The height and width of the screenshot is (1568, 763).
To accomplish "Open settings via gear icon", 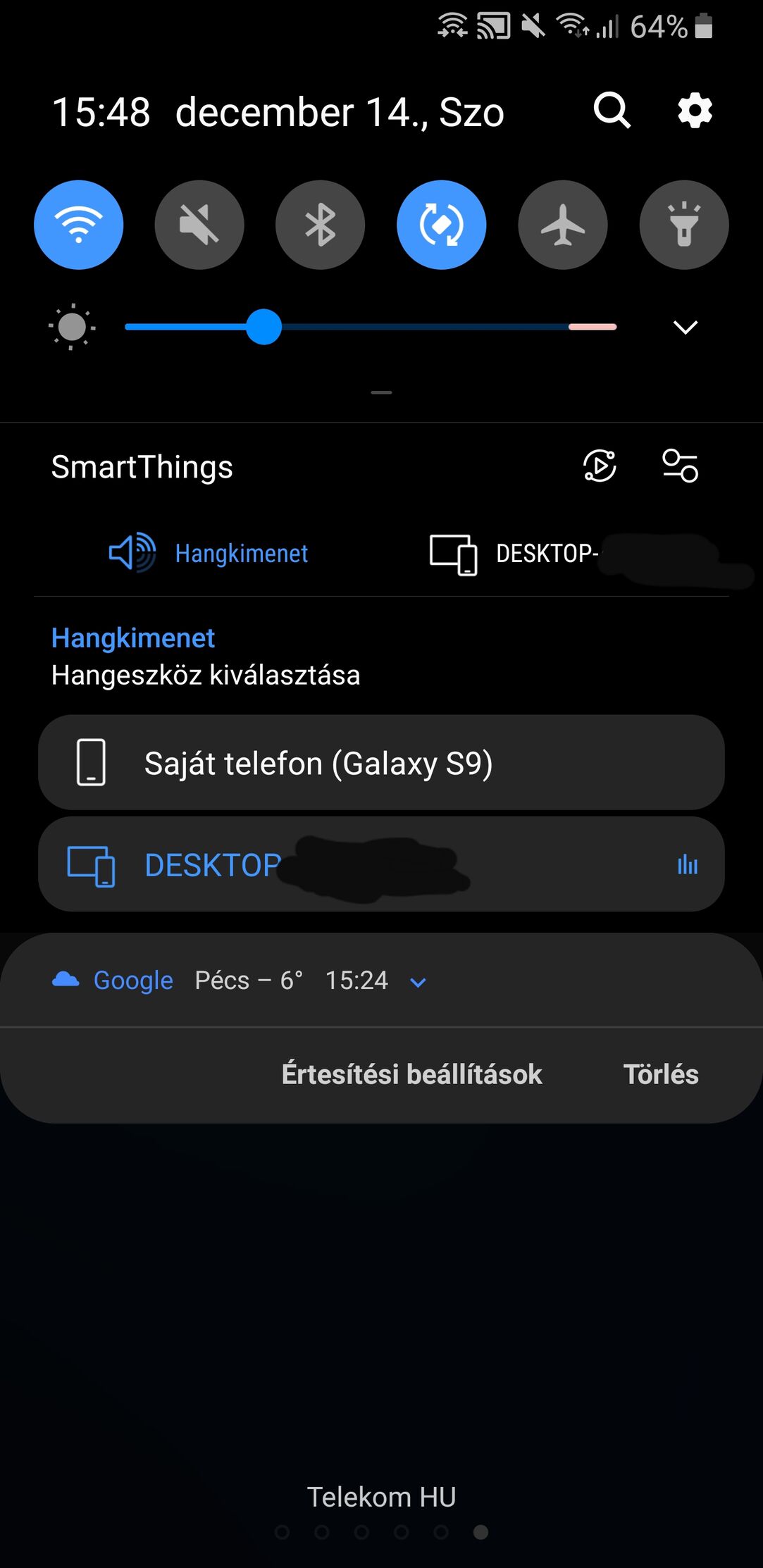I will 695,111.
